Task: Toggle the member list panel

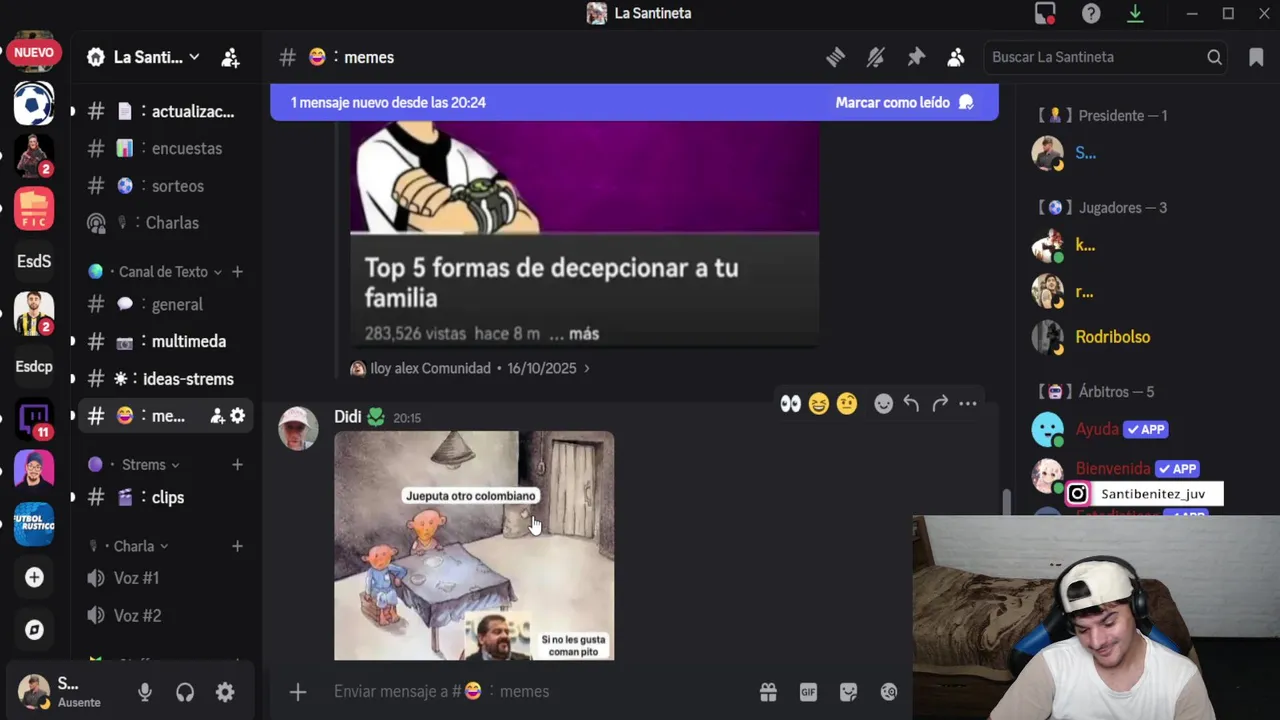Action: pyautogui.click(x=956, y=58)
